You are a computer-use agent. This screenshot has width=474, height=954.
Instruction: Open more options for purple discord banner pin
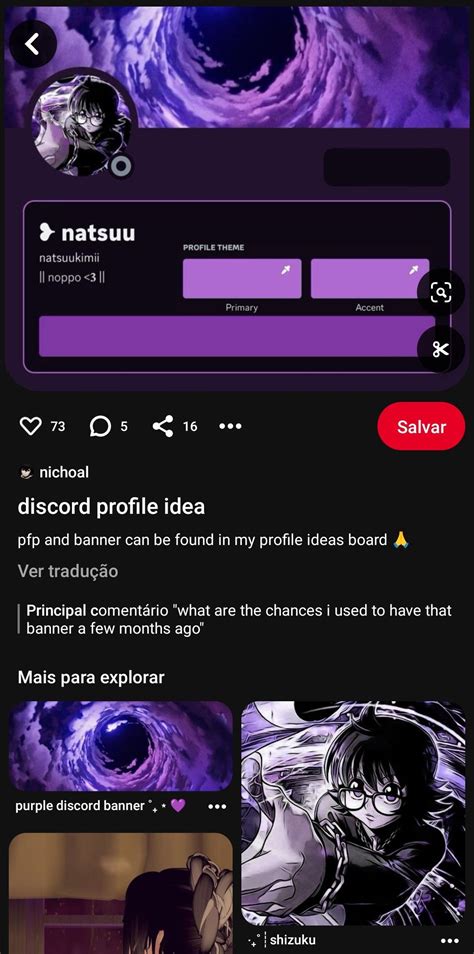click(x=217, y=806)
